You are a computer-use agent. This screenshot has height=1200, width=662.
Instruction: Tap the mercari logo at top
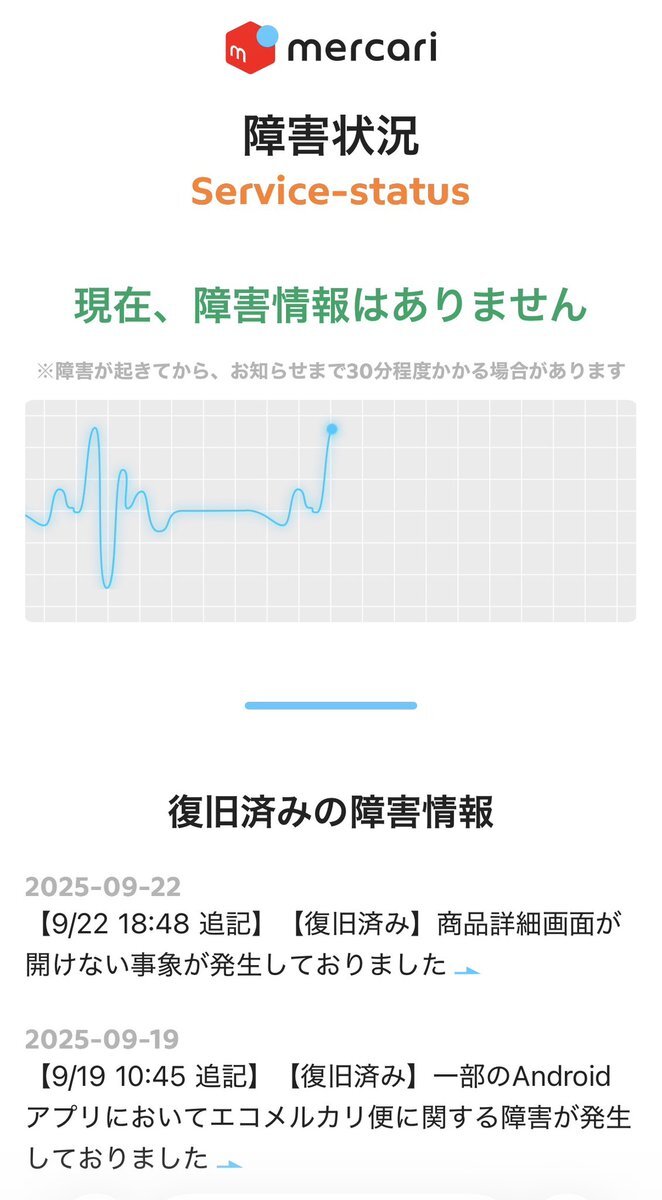331,47
